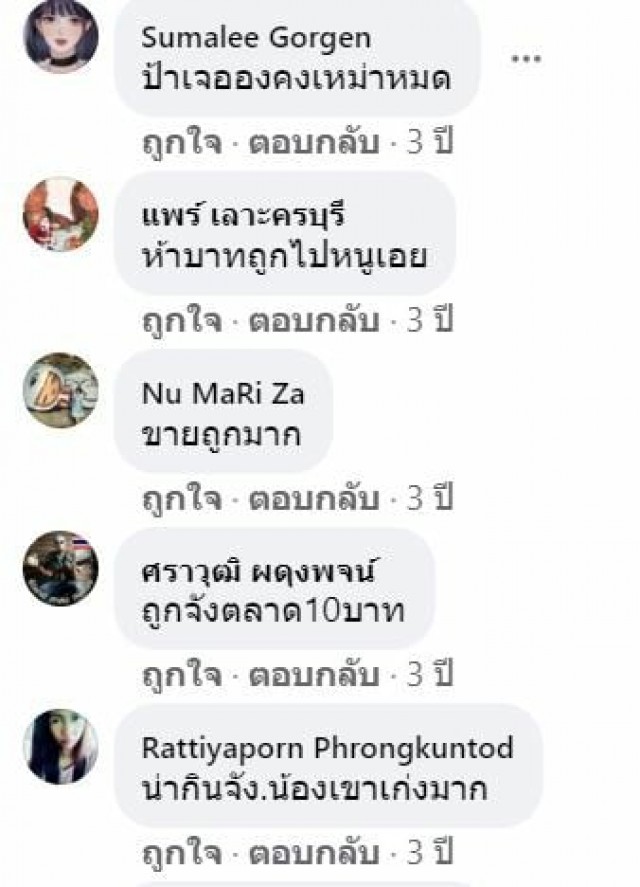640x887 pixels.
Task: Like the comment by แพร์ เลาะครบุรี
Action: click(181, 321)
